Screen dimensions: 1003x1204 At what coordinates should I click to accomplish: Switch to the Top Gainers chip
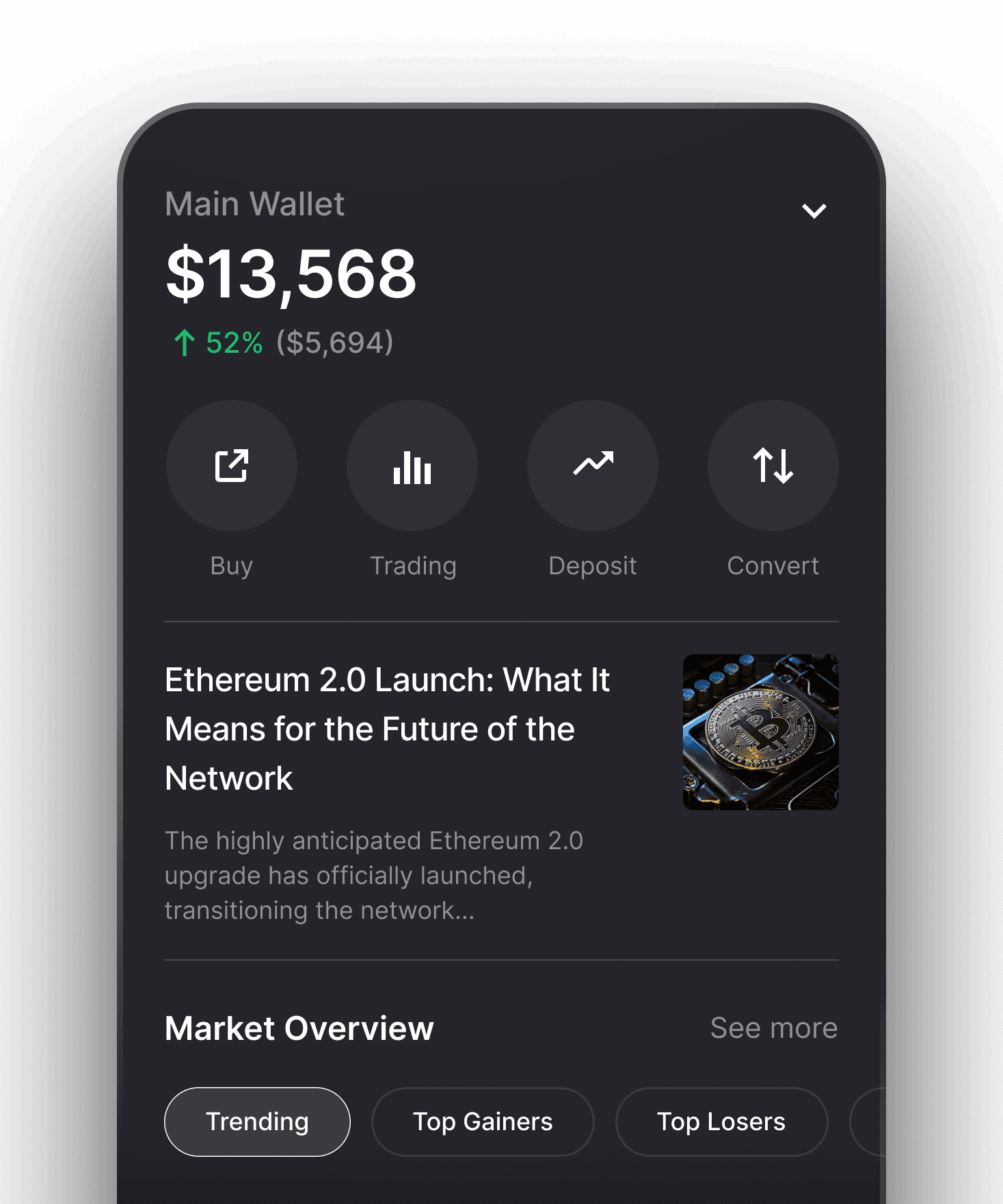pos(483,1122)
